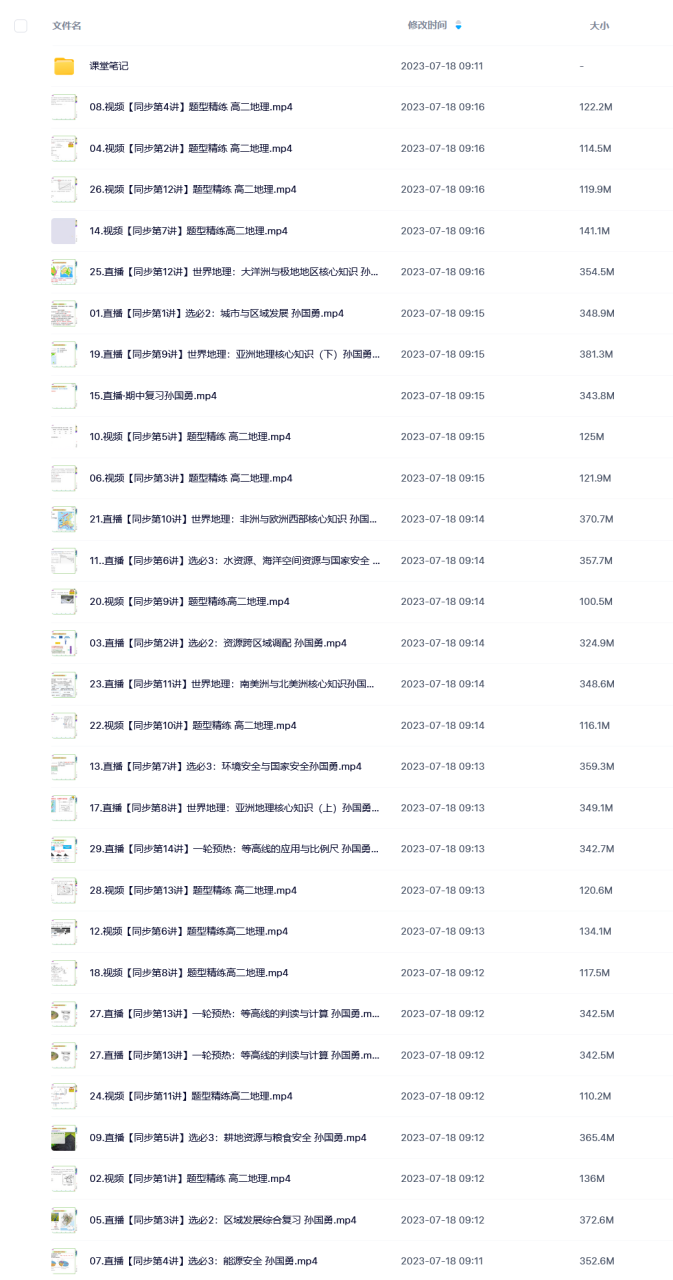673x1280 pixels.
Task: Open 25.直播 大洋洲与极地地区核心知识 video
Action: click(234, 272)
